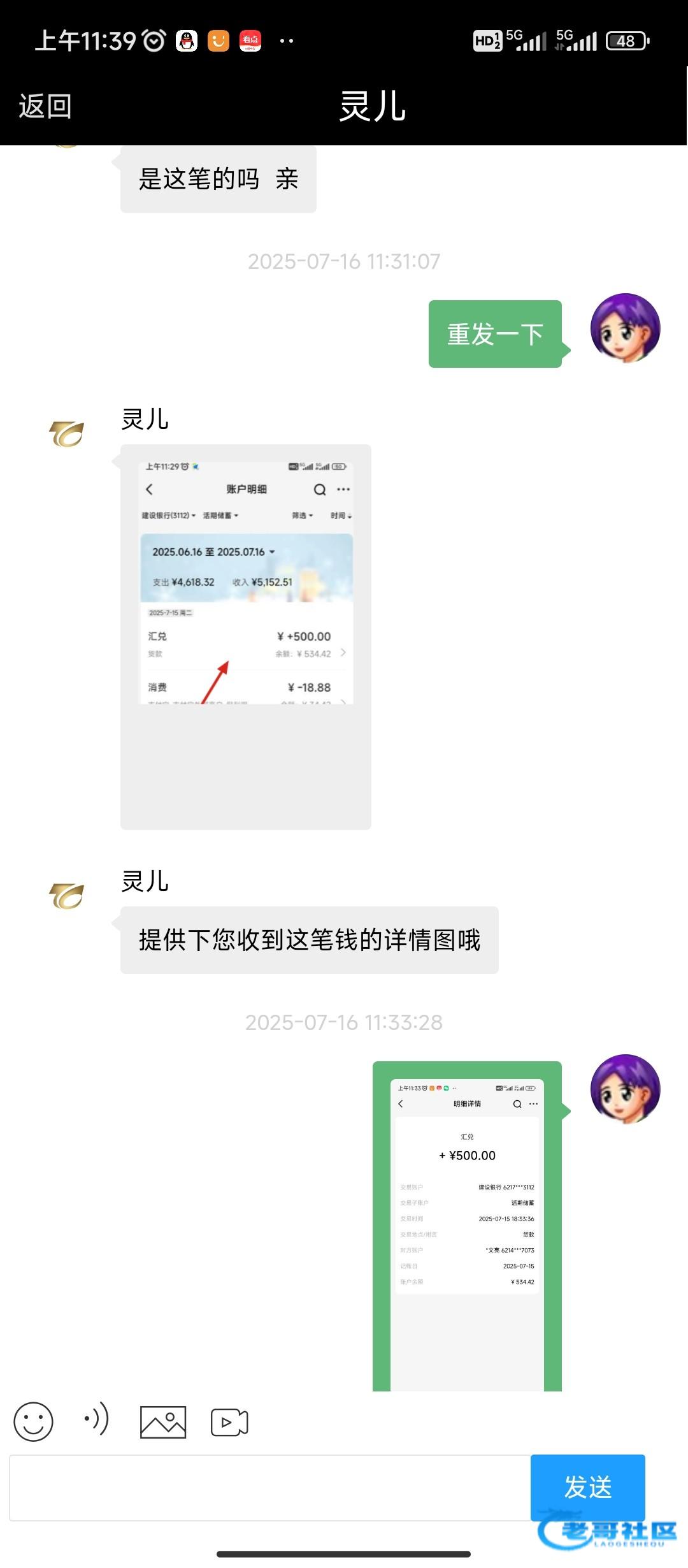
Task: Attach a picture from the gallery
Action: (x=163, y=1422)
